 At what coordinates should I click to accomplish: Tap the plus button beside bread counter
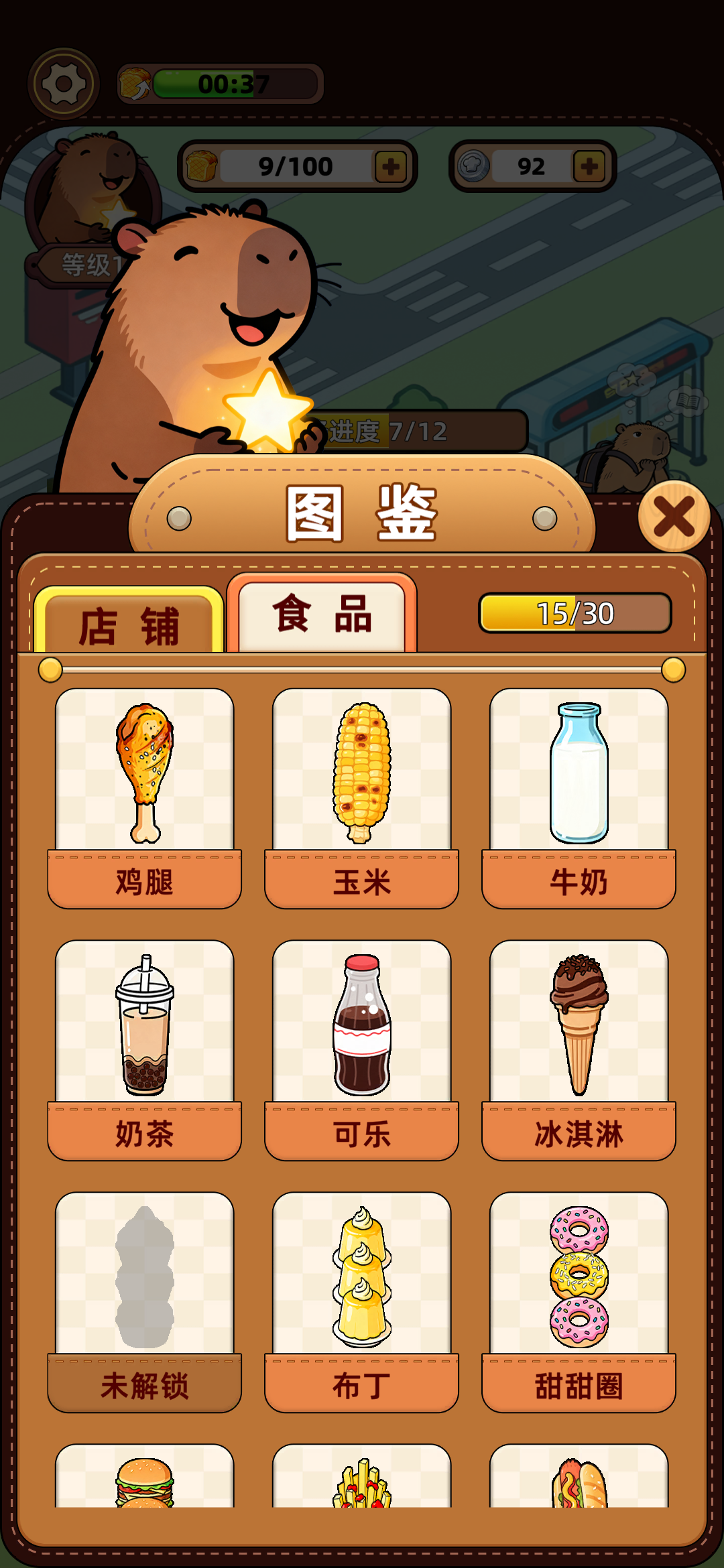tap(394, 168)
